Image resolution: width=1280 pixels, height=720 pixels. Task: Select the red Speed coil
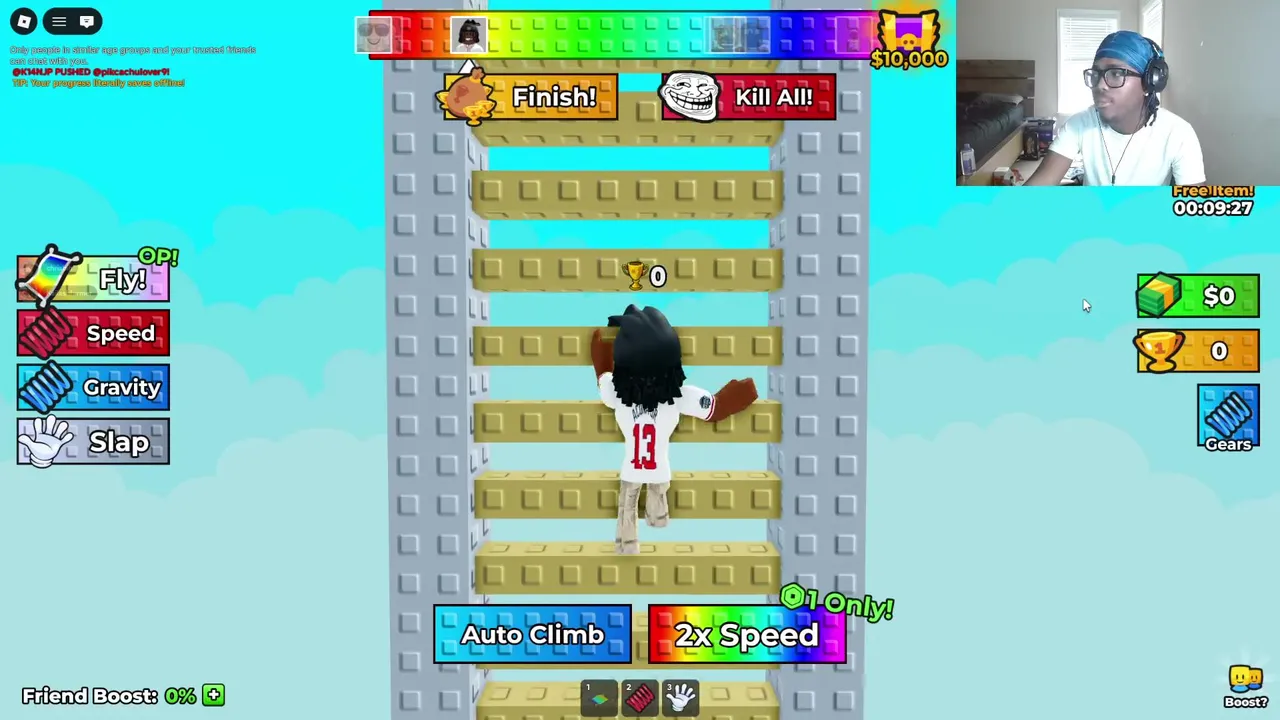pos(93,333)
